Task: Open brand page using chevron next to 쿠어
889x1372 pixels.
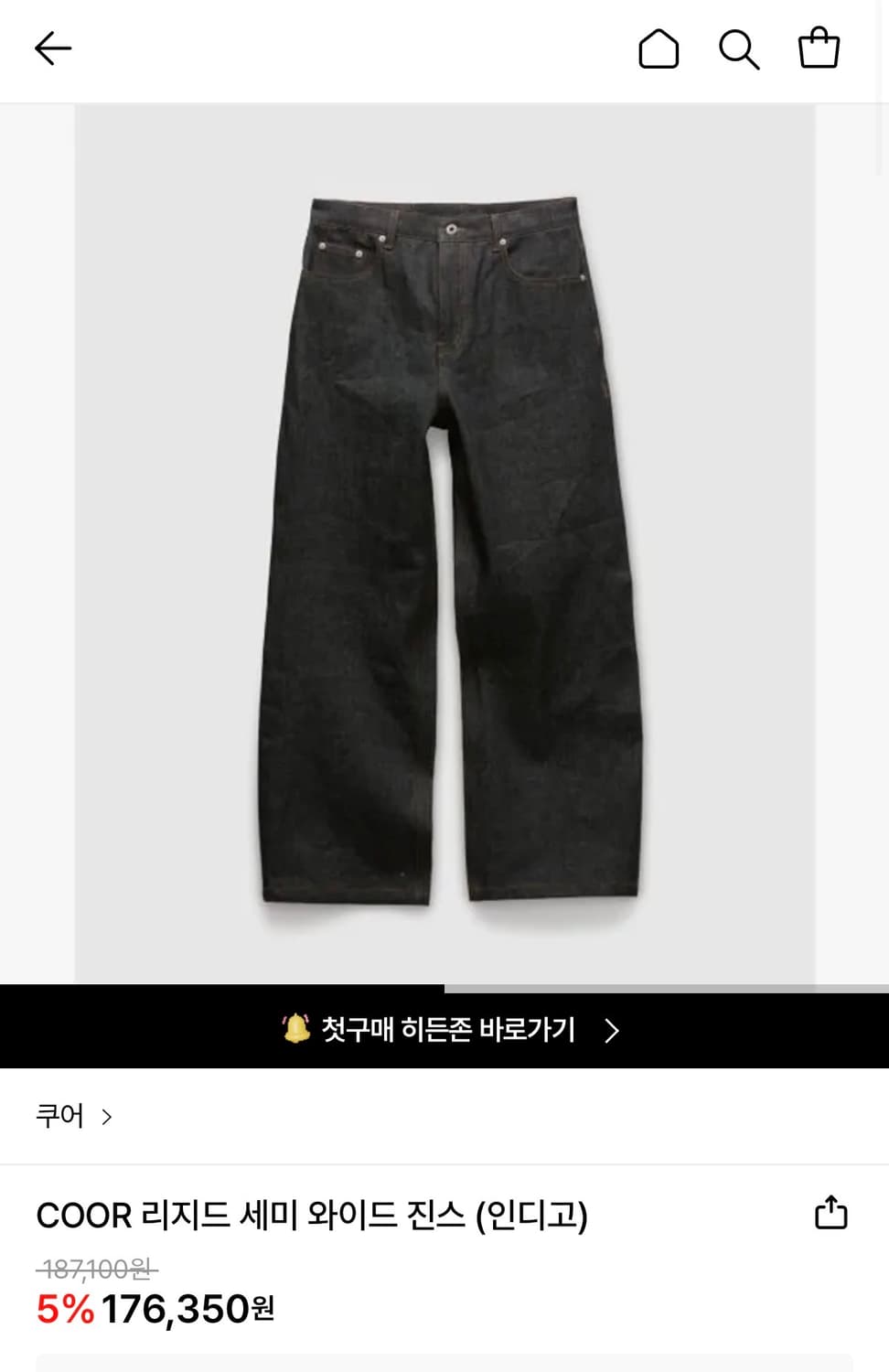Action: pos(108,1115)
